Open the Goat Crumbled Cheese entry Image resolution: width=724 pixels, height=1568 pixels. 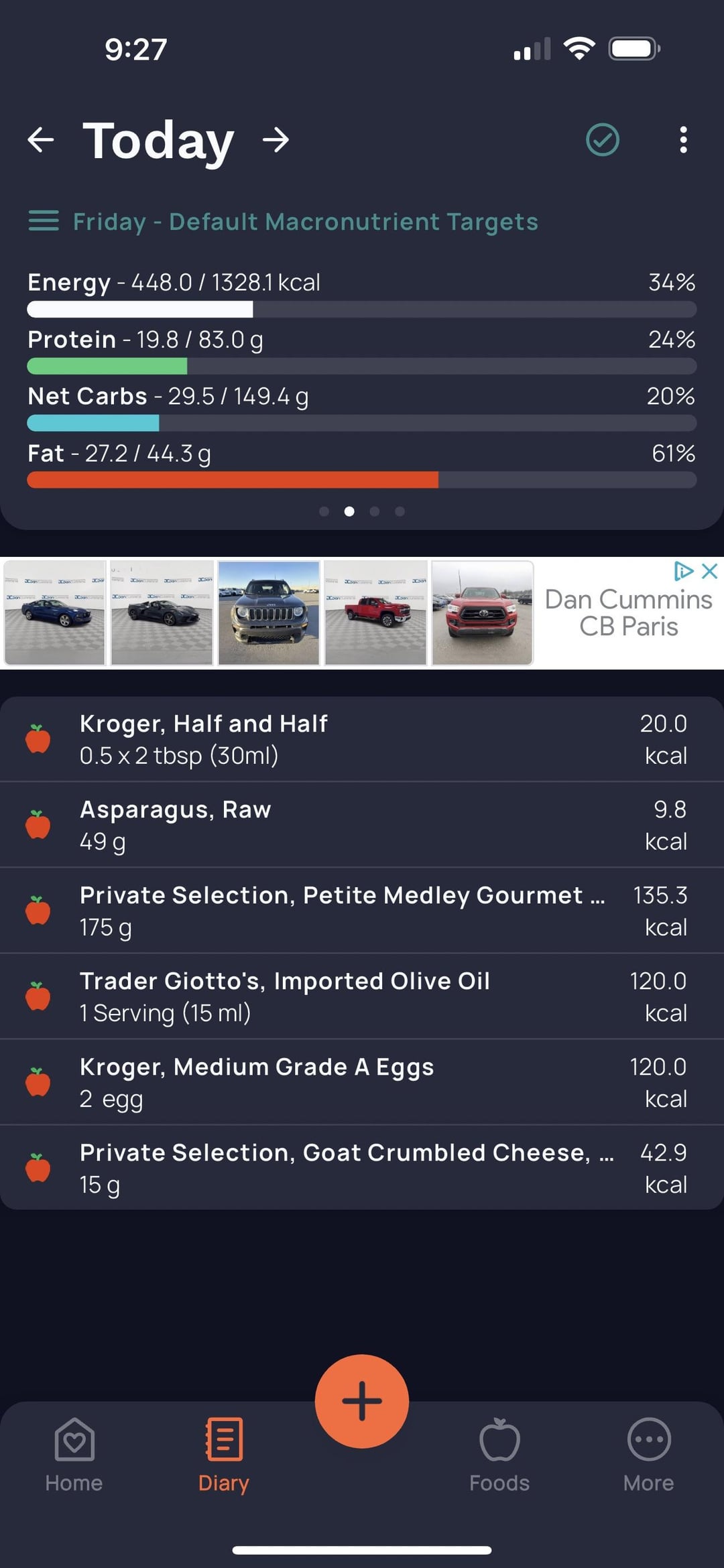[362, 1168]
